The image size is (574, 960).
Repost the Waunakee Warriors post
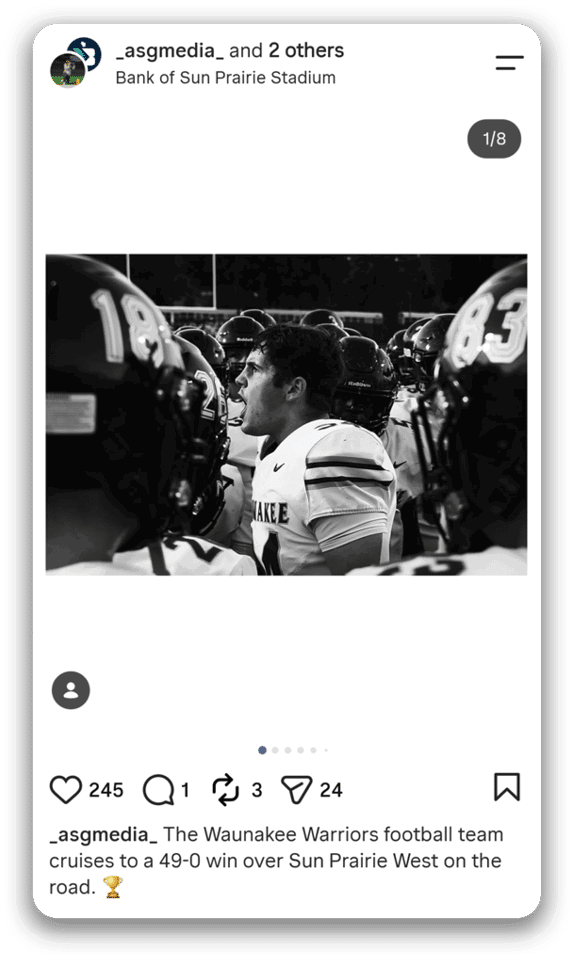click(x=225, y=789)
